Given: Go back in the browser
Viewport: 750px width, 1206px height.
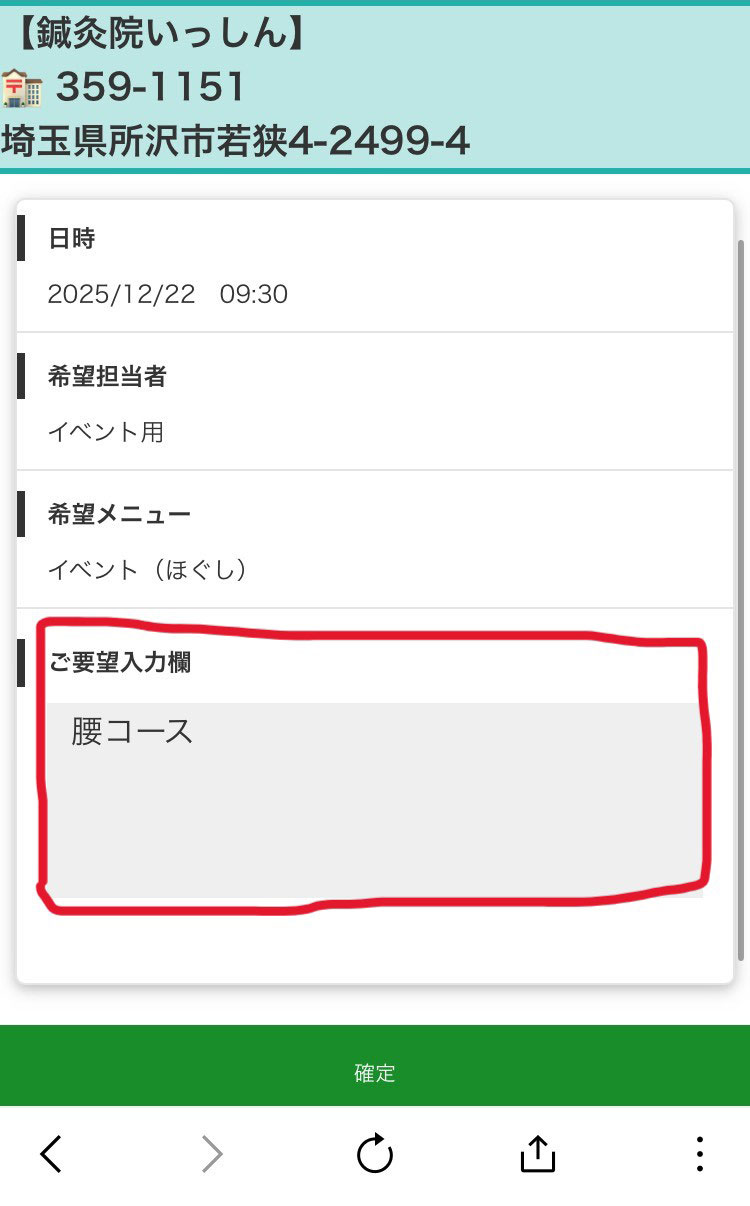Looking at the screenshot, I should (x=51, y=1155).
